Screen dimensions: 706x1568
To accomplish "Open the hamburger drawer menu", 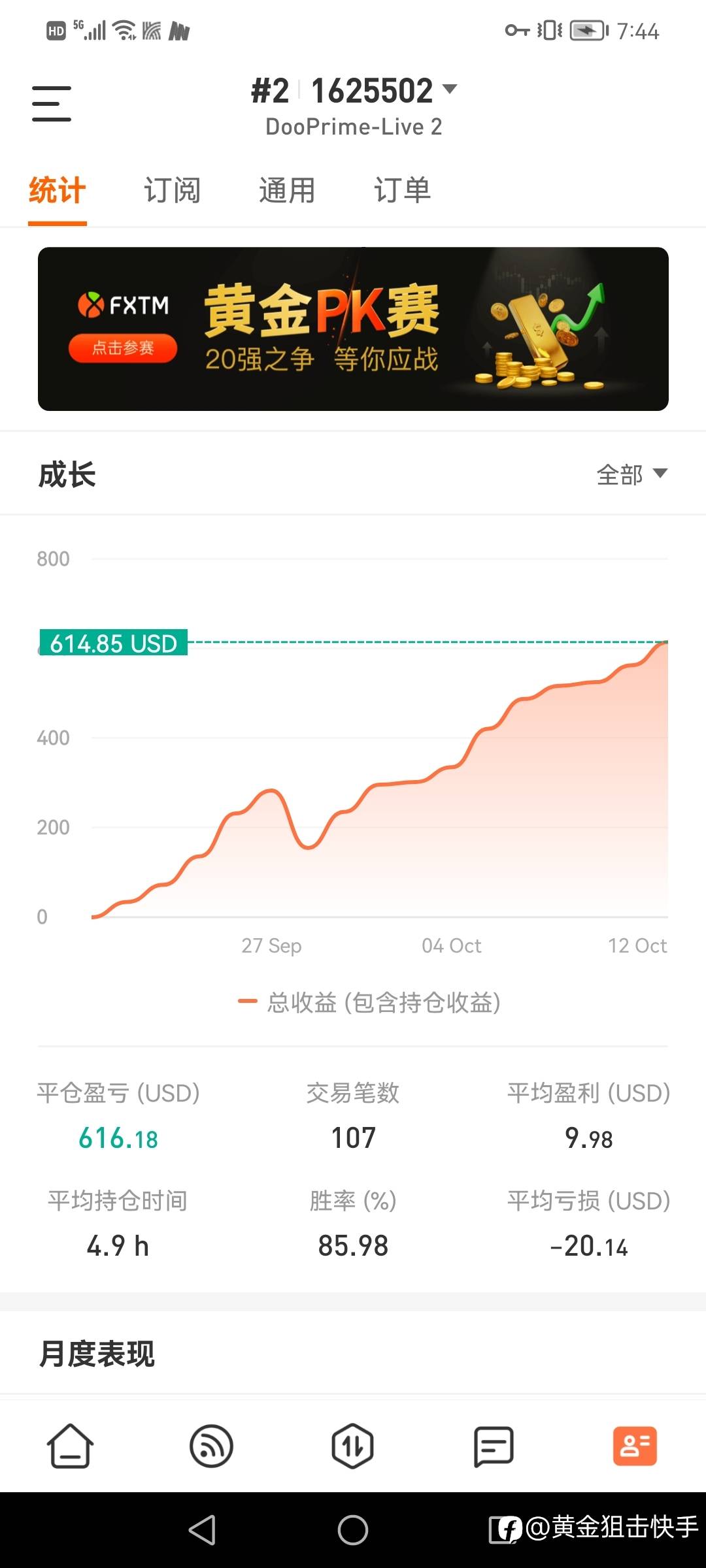I will tap(52, 104).
